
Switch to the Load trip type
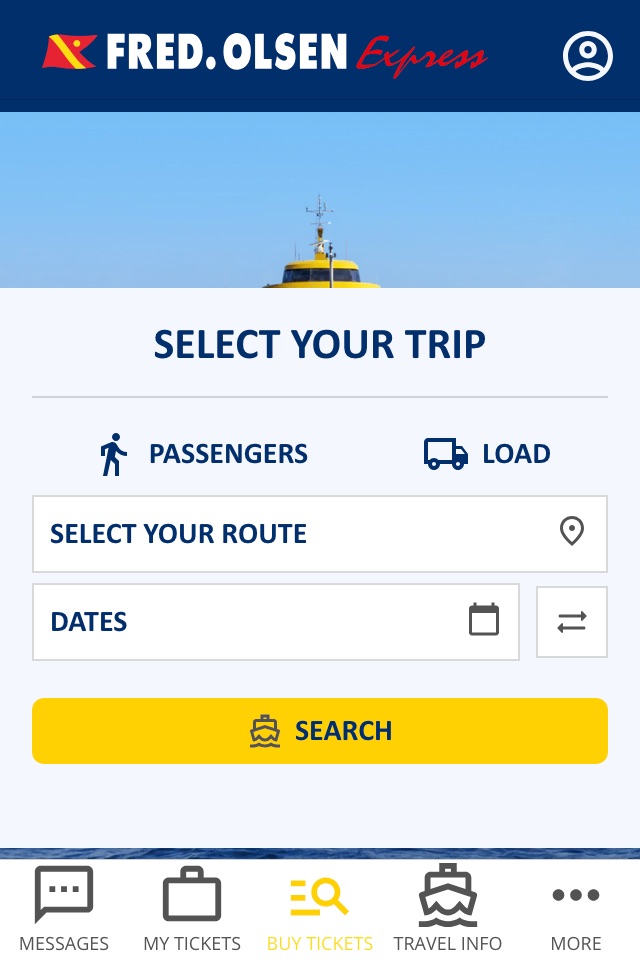pos(487,454)
